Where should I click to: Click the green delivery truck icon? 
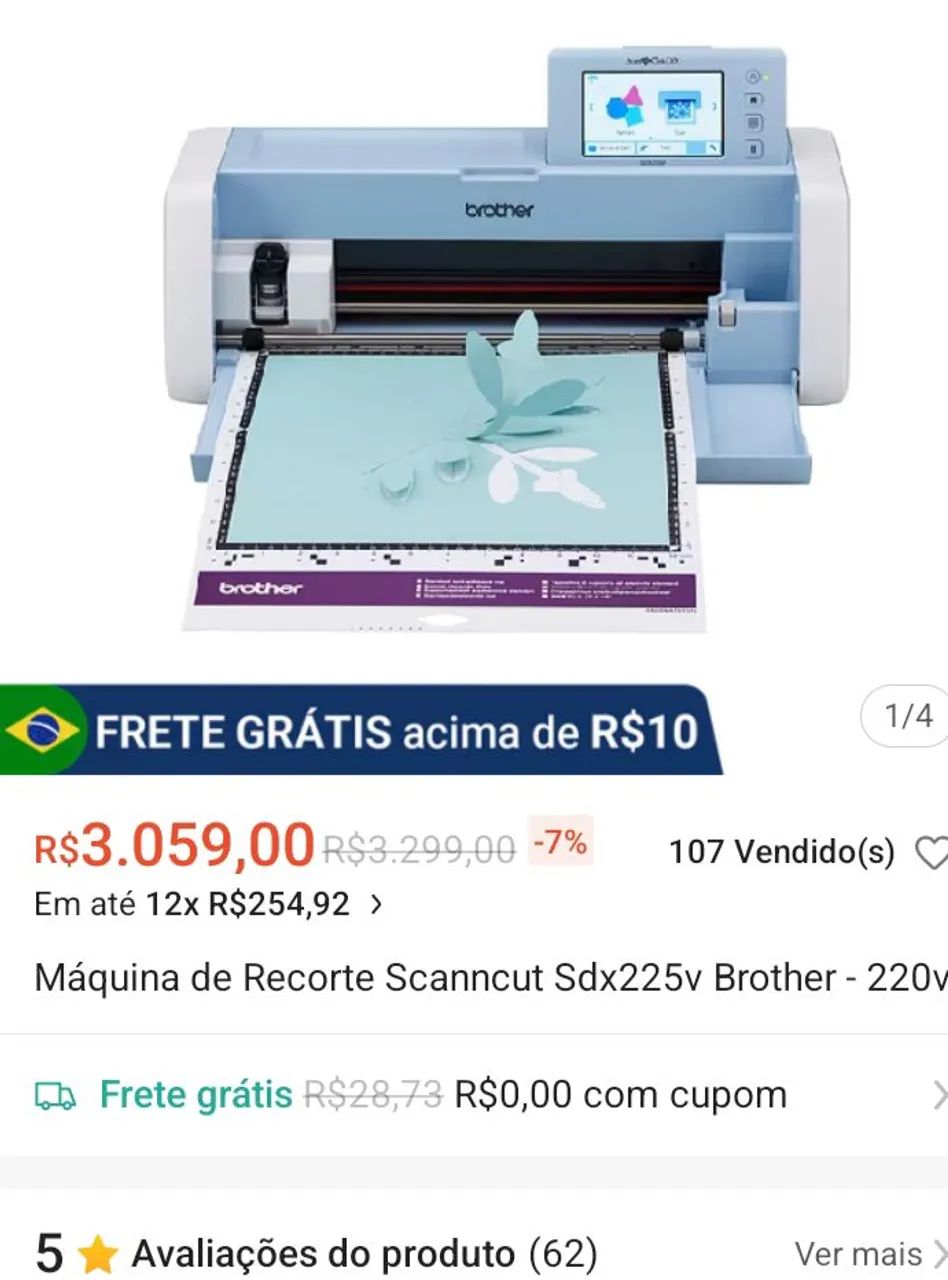54,1094
